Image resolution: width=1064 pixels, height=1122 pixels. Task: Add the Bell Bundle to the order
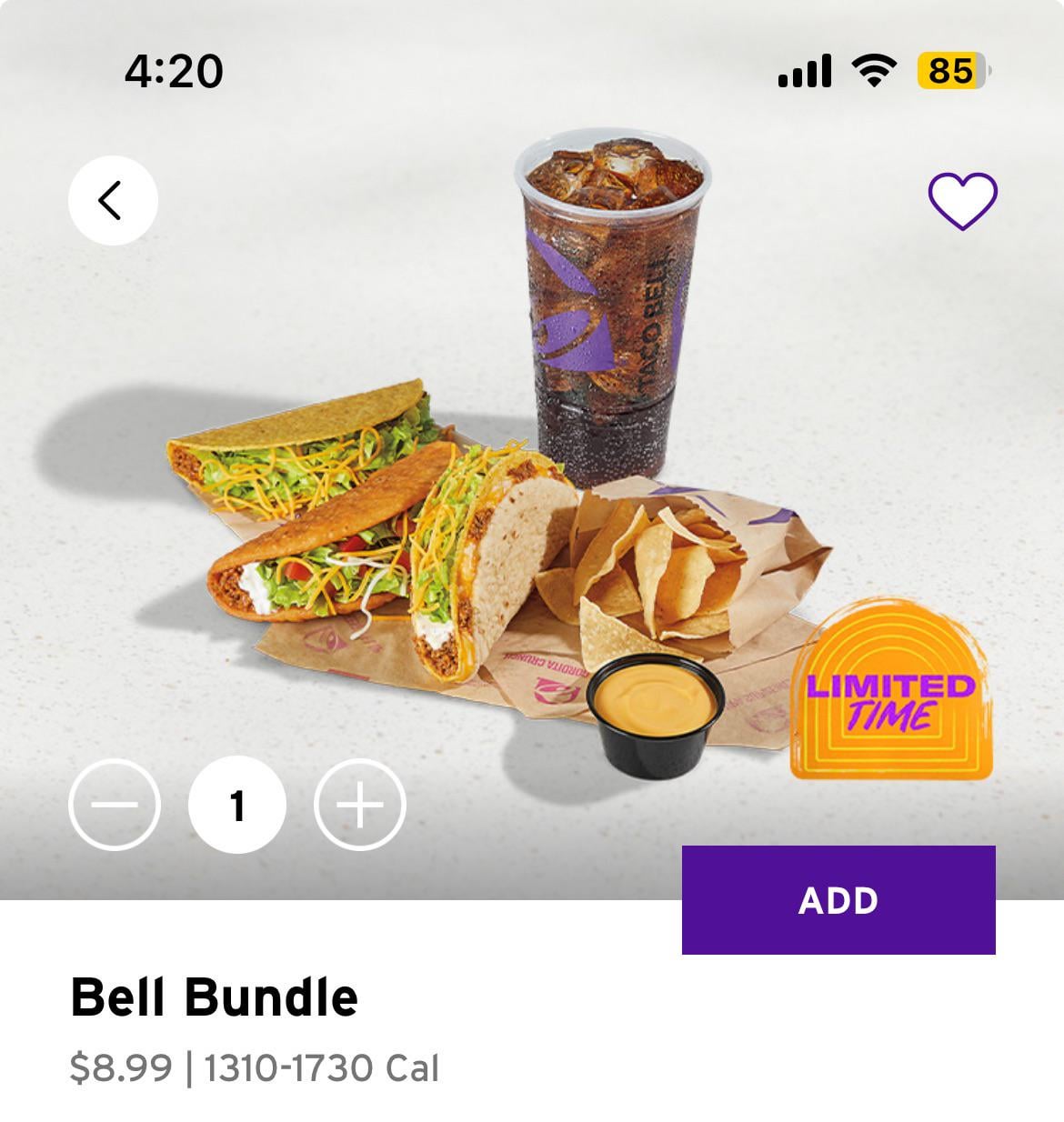(x=838, y=900)
